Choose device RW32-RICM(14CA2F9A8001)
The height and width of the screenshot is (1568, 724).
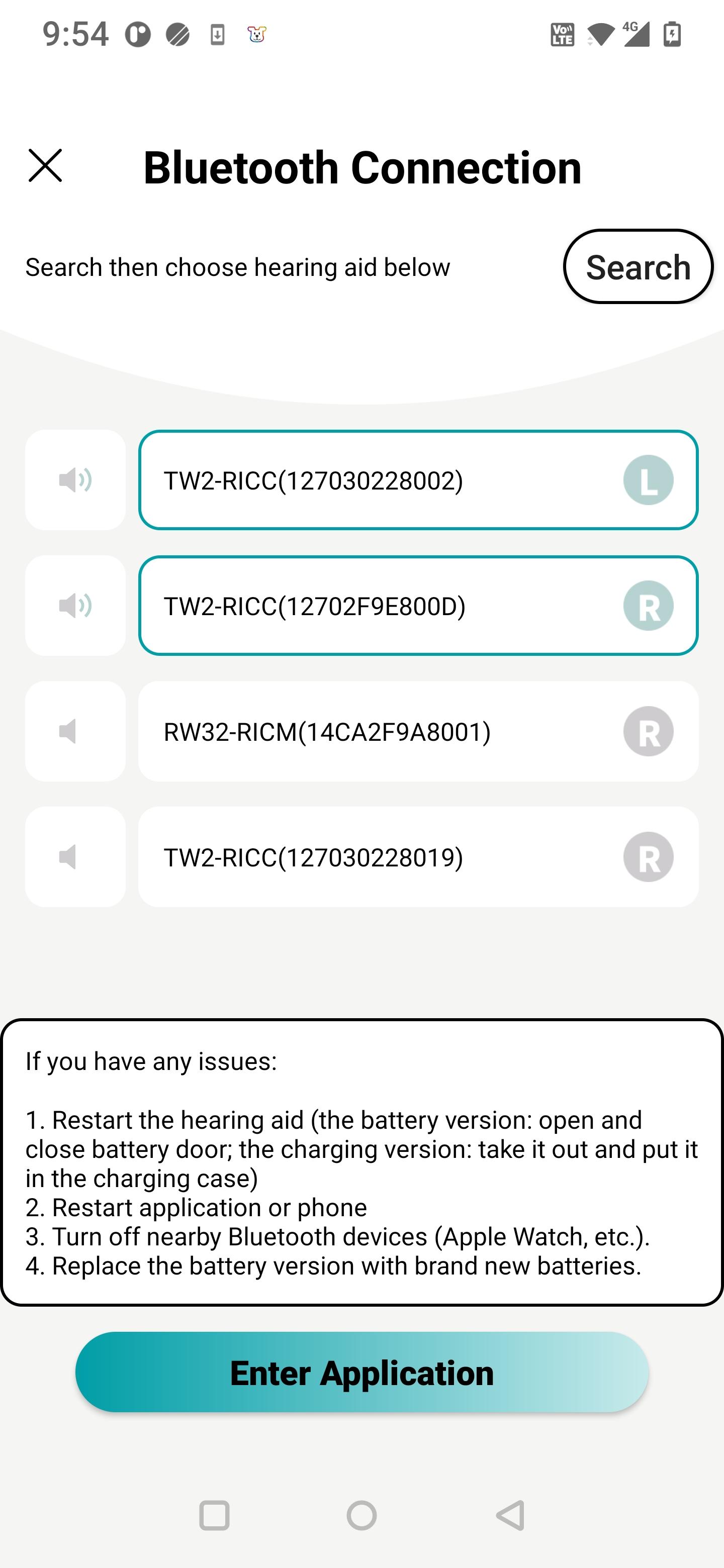[418, 731]
